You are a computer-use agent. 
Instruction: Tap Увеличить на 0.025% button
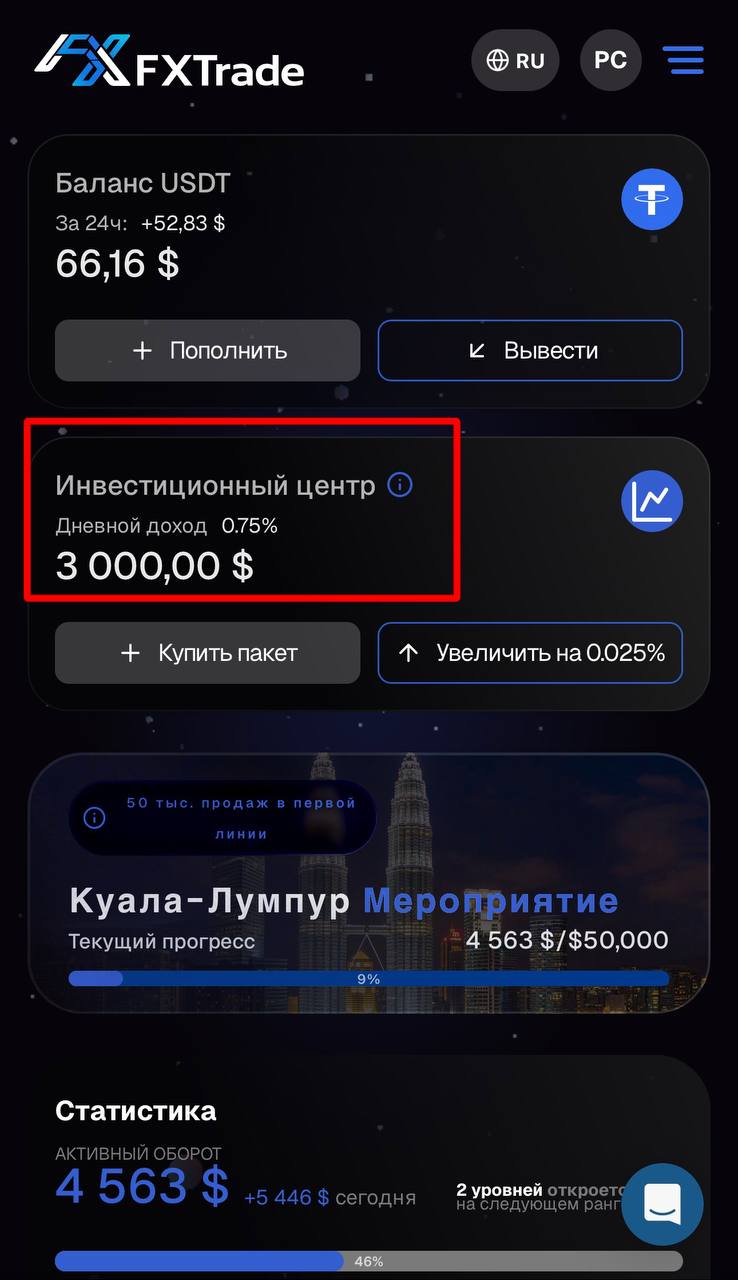(x=530, y=653)
